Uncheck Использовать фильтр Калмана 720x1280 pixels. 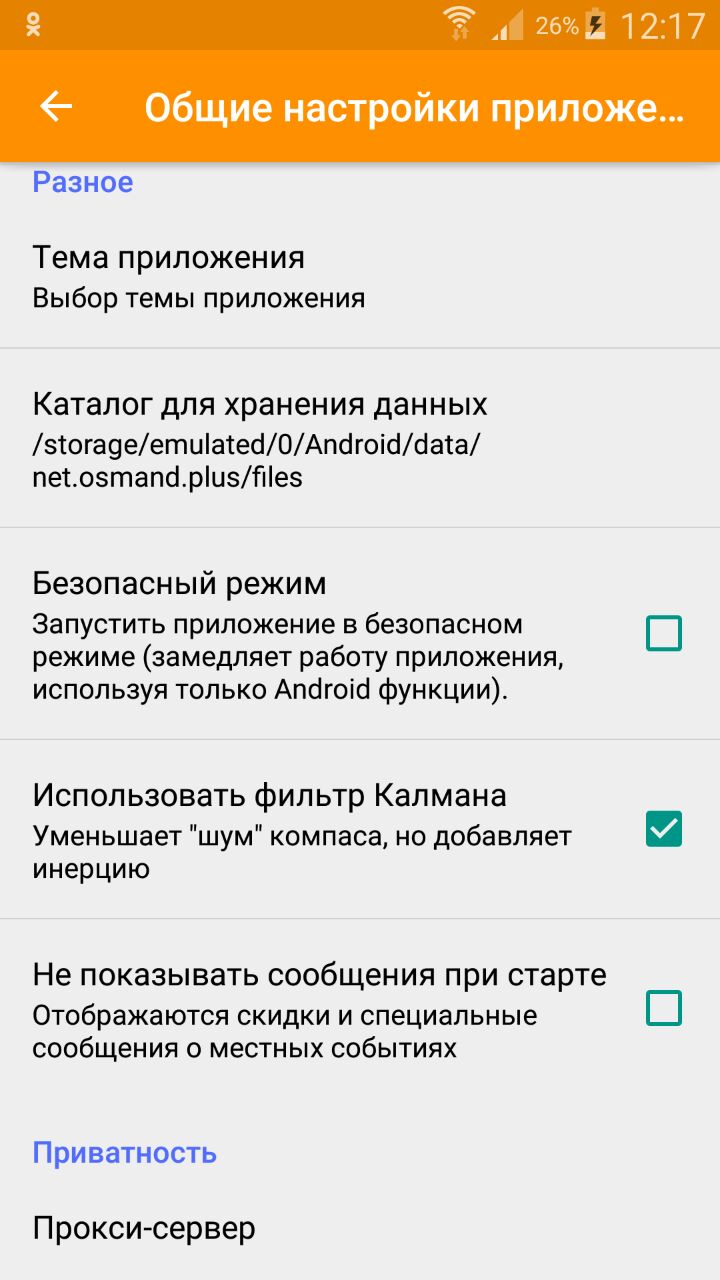(x=664, y=829)
